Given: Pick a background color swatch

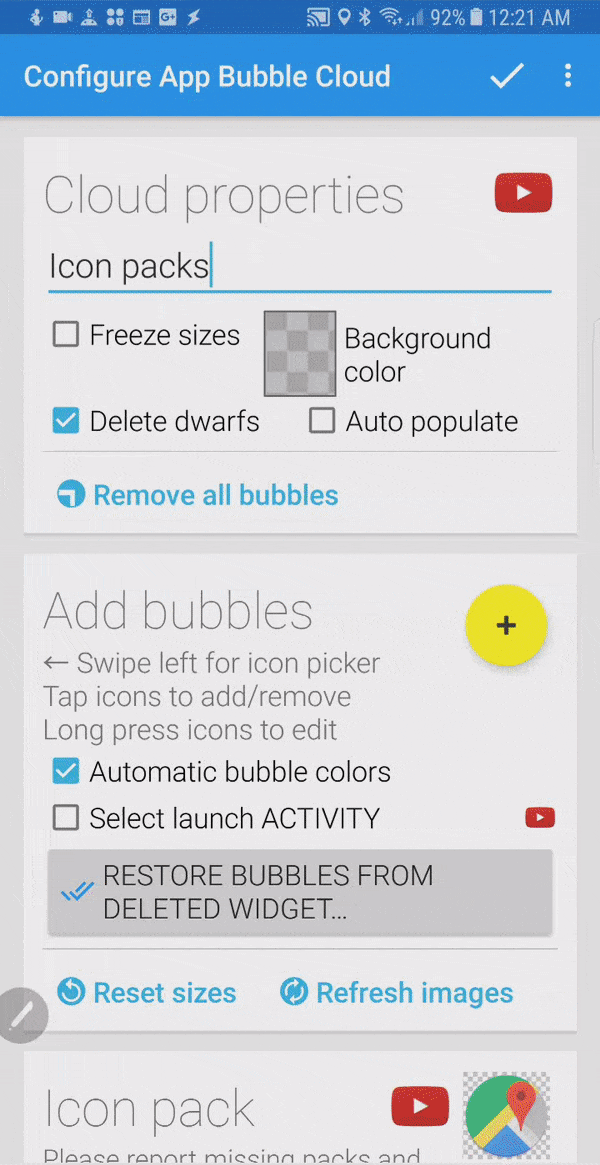Looking at the screenshot, I should (300, 354).
